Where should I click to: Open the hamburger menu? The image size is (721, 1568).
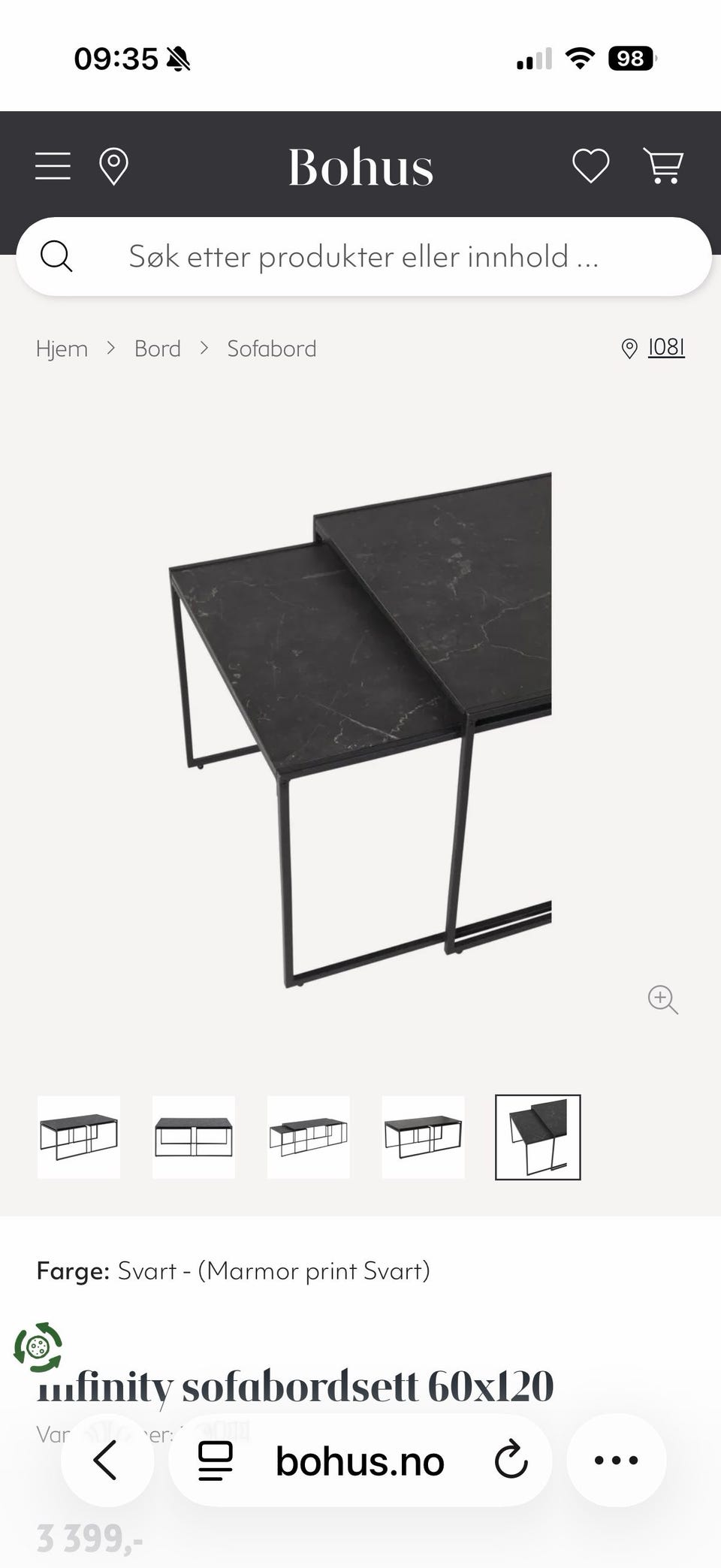coord(53,166)
